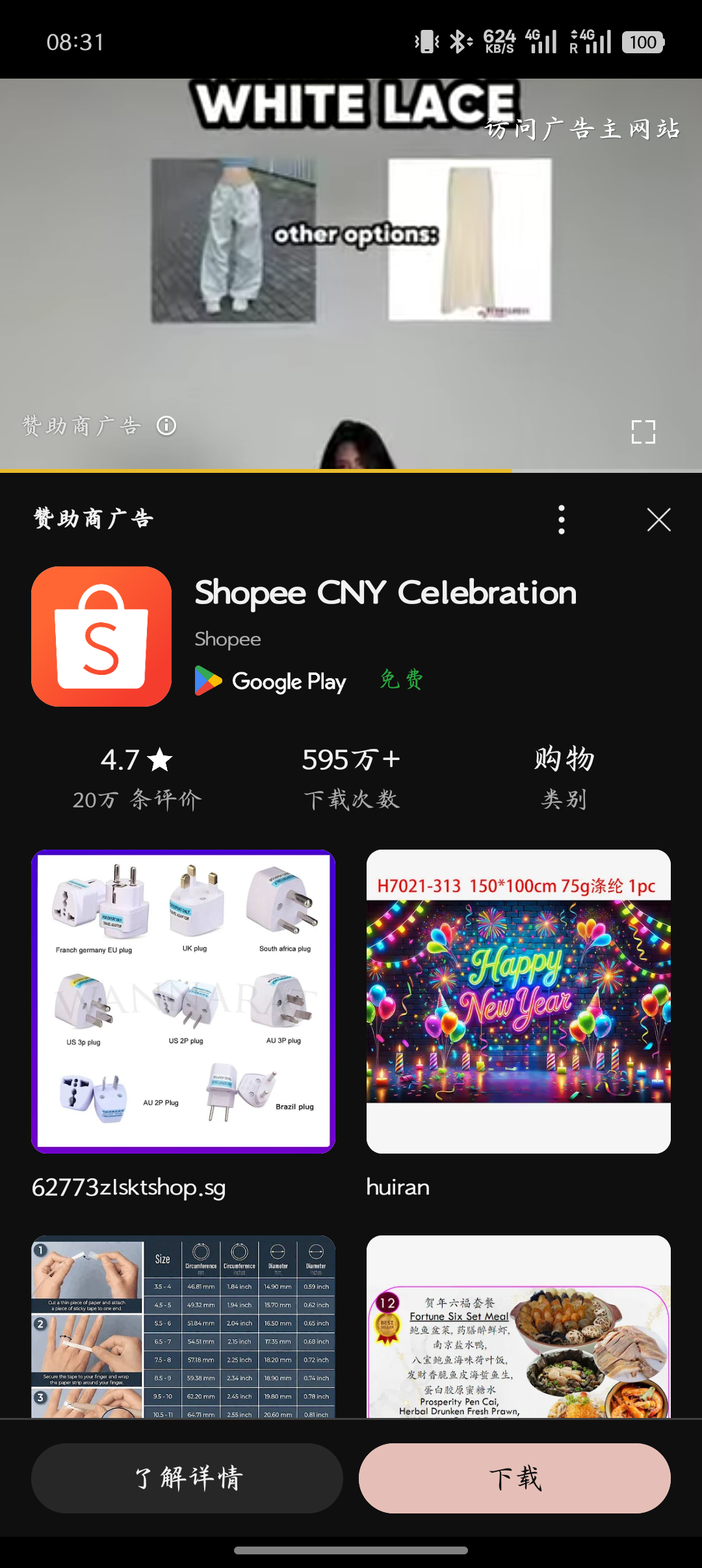702x1568 pixels.
Task: Tap the 了解详情 button
Action: point(187,1478)
